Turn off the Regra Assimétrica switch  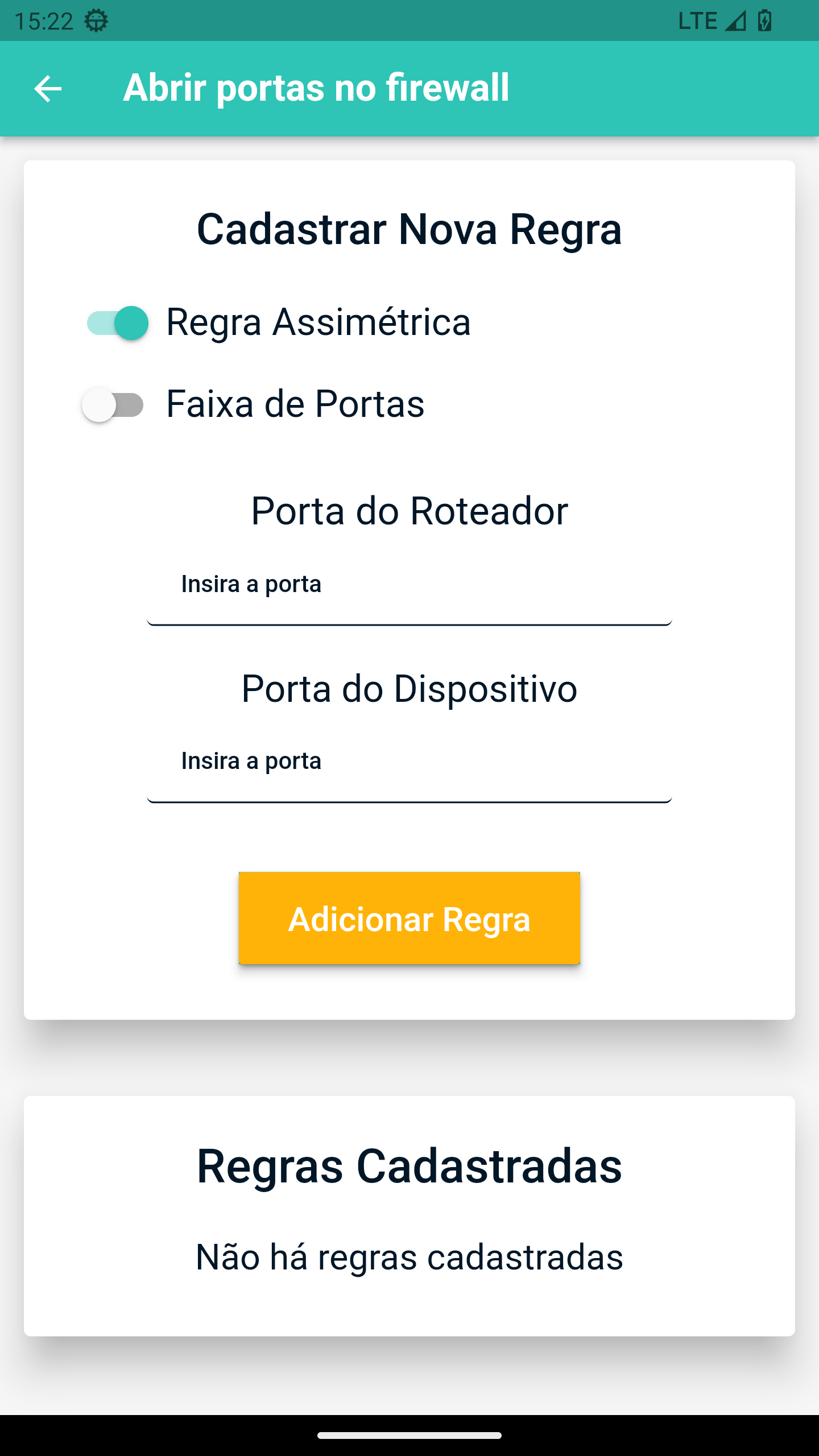coord(118,322)
